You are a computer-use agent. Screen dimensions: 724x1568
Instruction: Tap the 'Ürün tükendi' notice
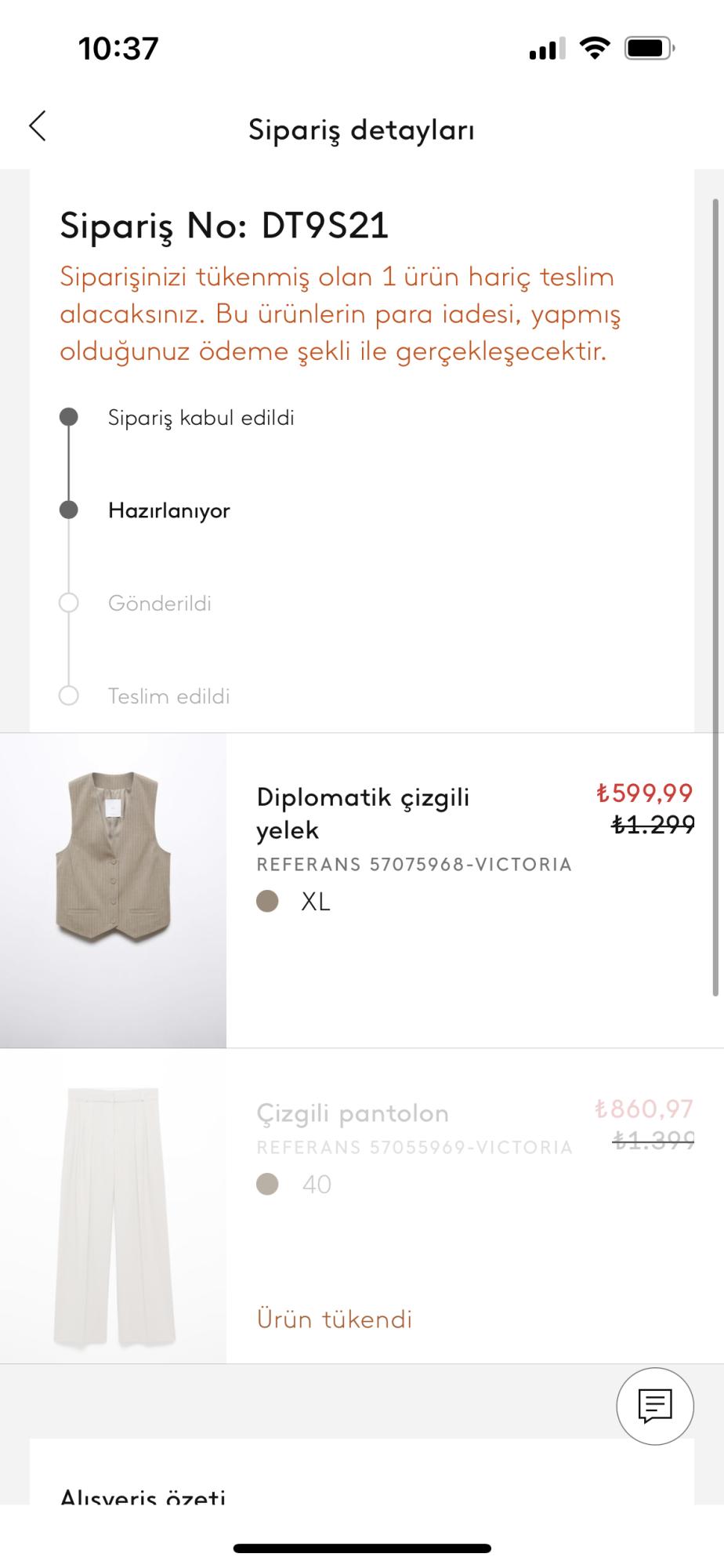[335, 1319]
